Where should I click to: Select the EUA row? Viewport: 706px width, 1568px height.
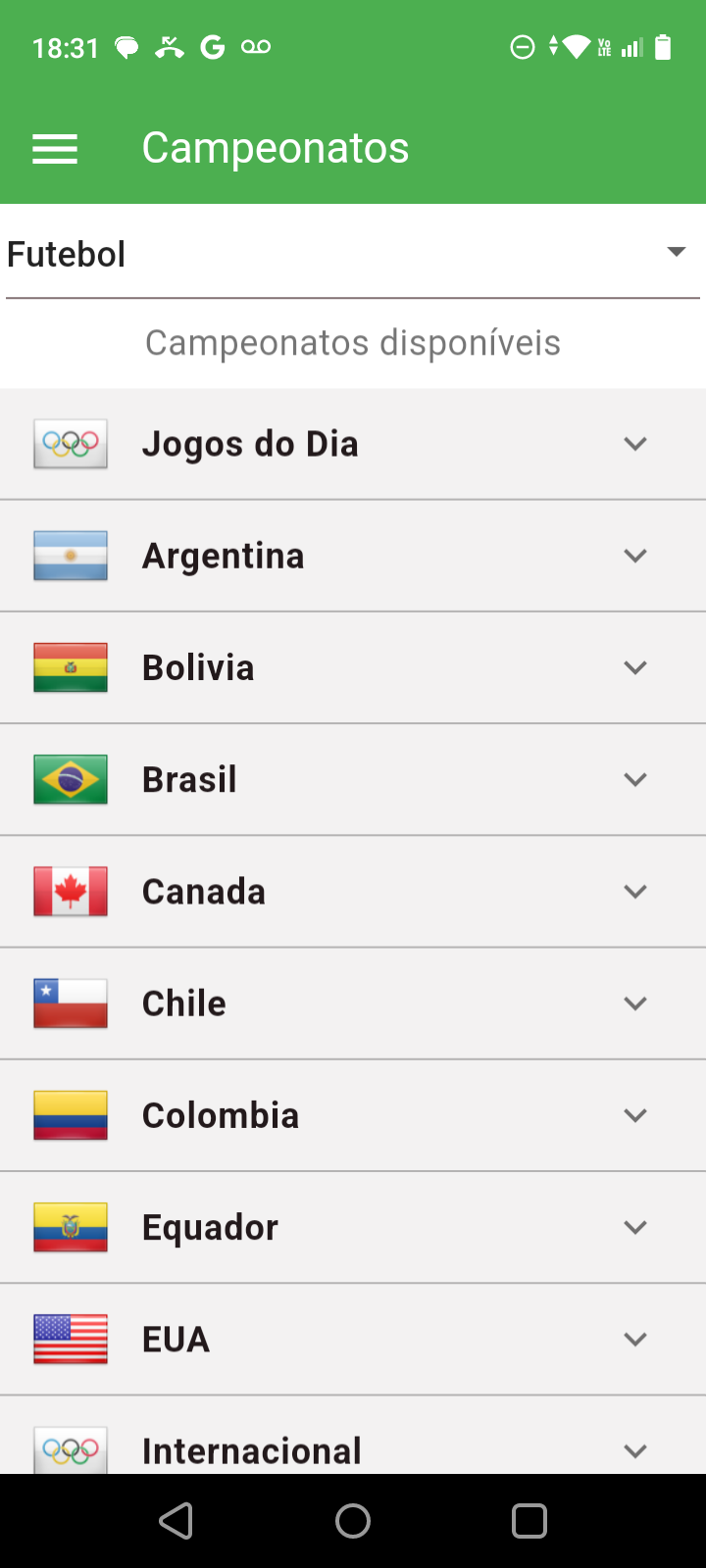353,1338
